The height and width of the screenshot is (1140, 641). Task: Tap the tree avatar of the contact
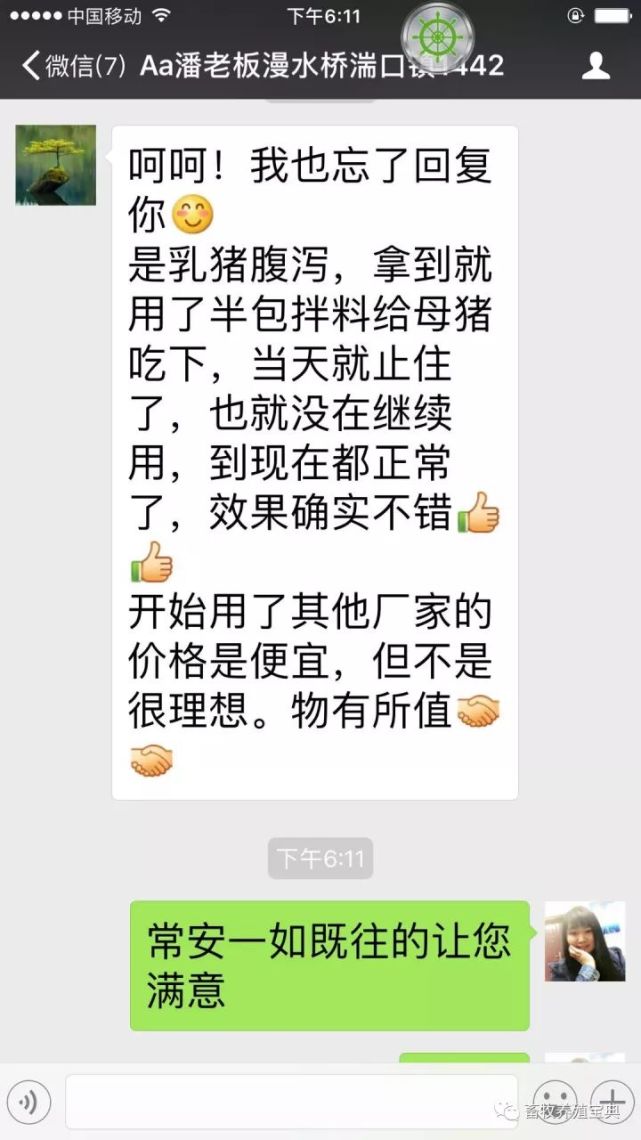[x=56, y=165]
